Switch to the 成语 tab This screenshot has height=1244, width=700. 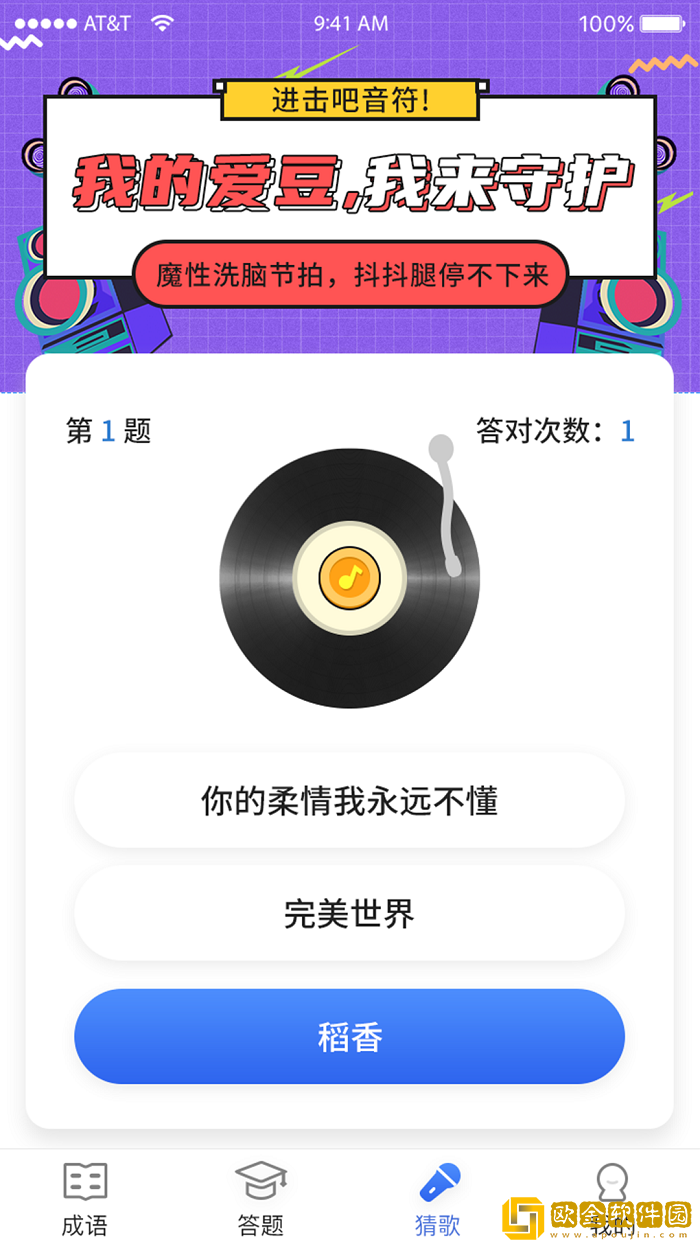[85, 1199]
